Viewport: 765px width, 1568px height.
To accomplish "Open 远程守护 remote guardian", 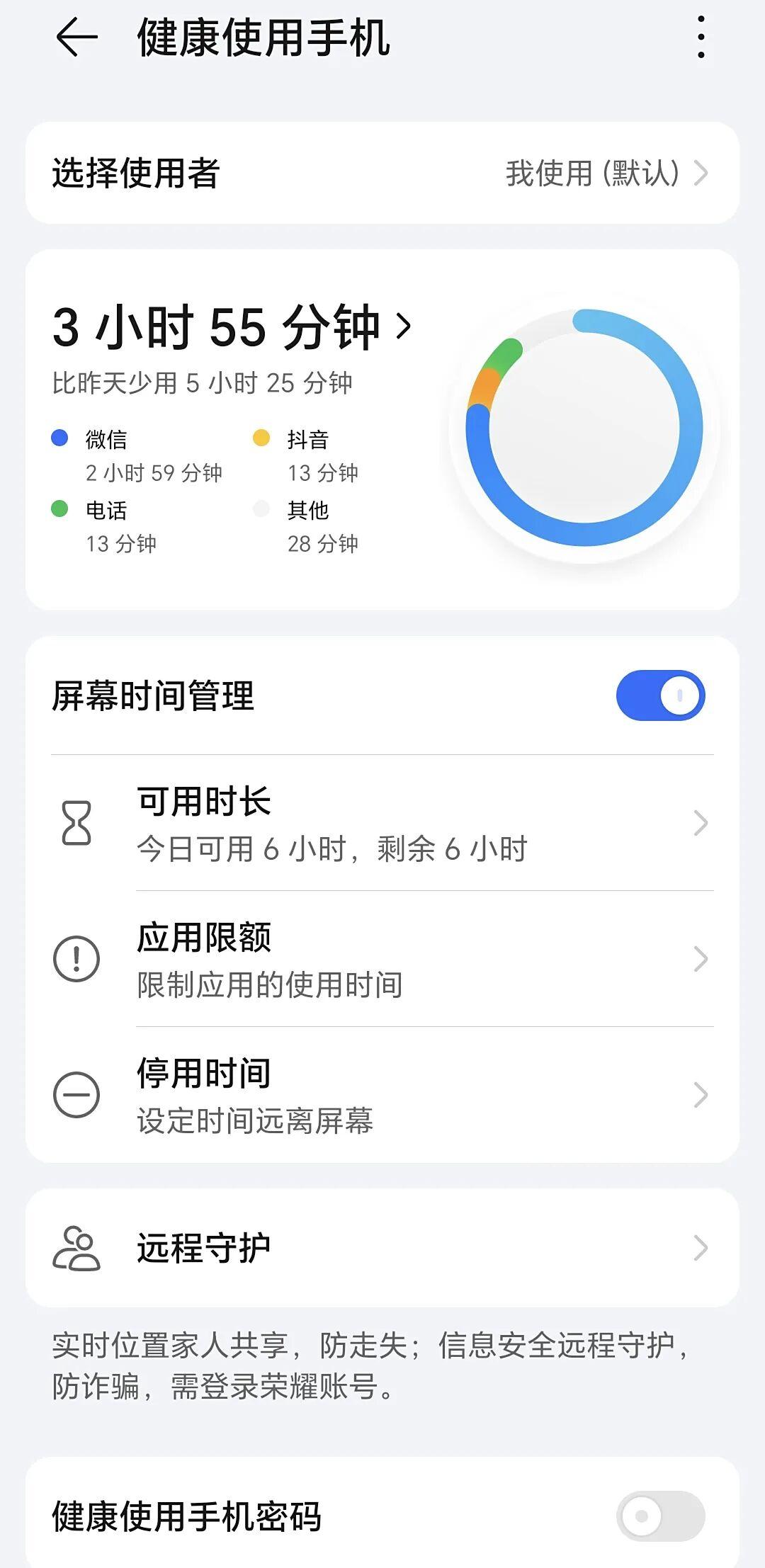I will [x=382, y=1248].
